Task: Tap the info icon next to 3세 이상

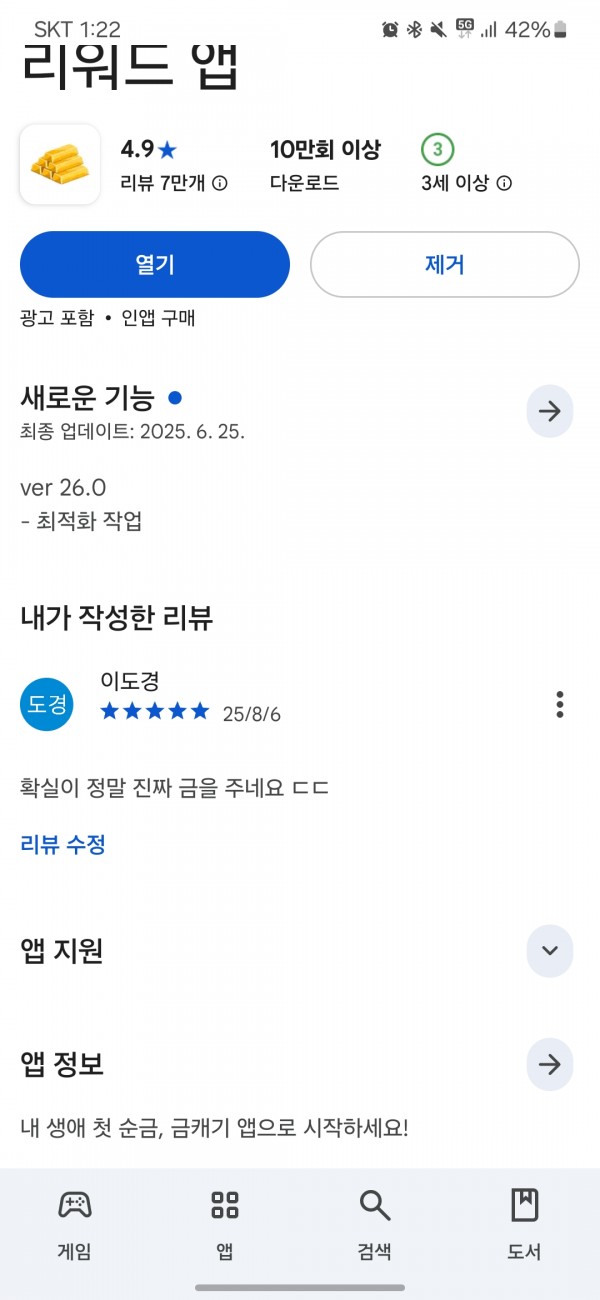Action: 505,184
